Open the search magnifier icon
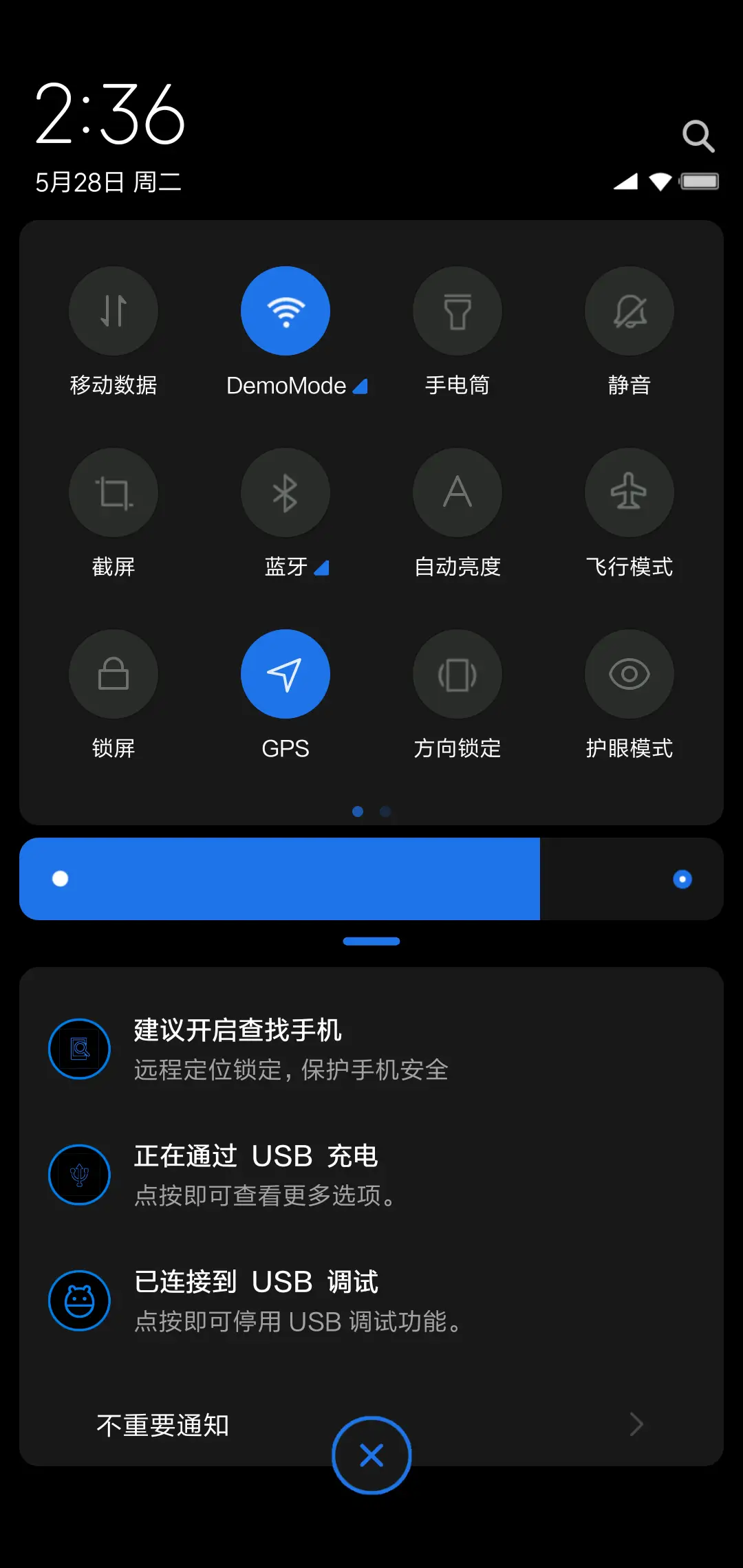The height and width of the screenshot is (1568, 743). click(699, 135)
